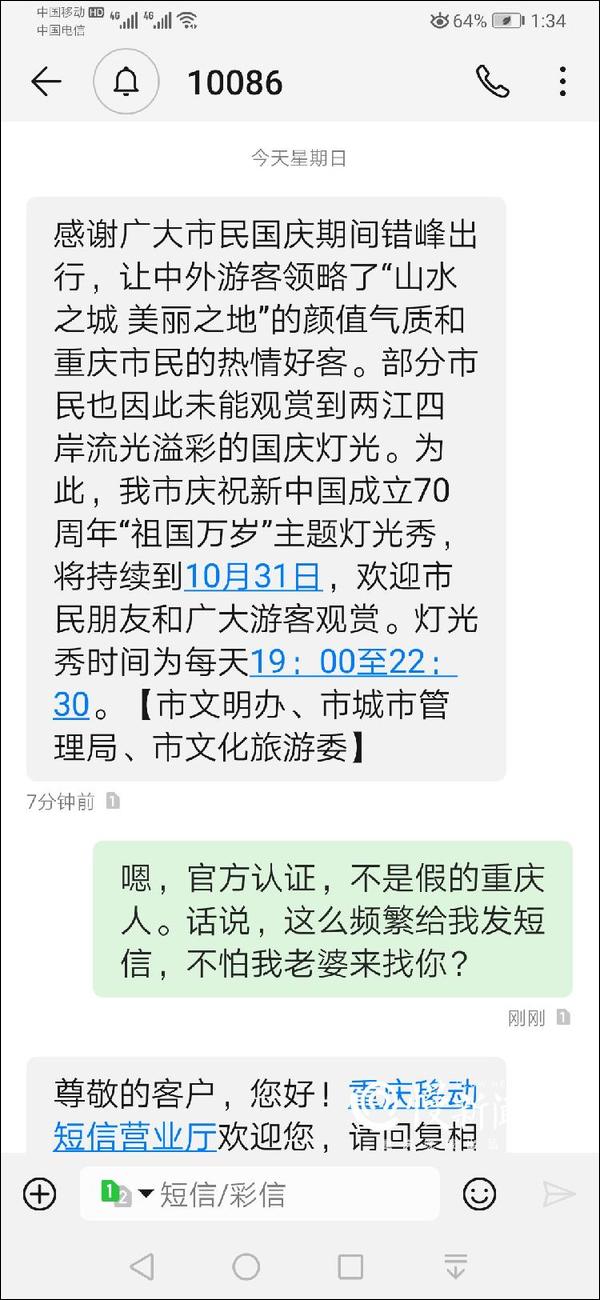
Task: Tap the 10月31日 date link
Action: click(252, 575)
